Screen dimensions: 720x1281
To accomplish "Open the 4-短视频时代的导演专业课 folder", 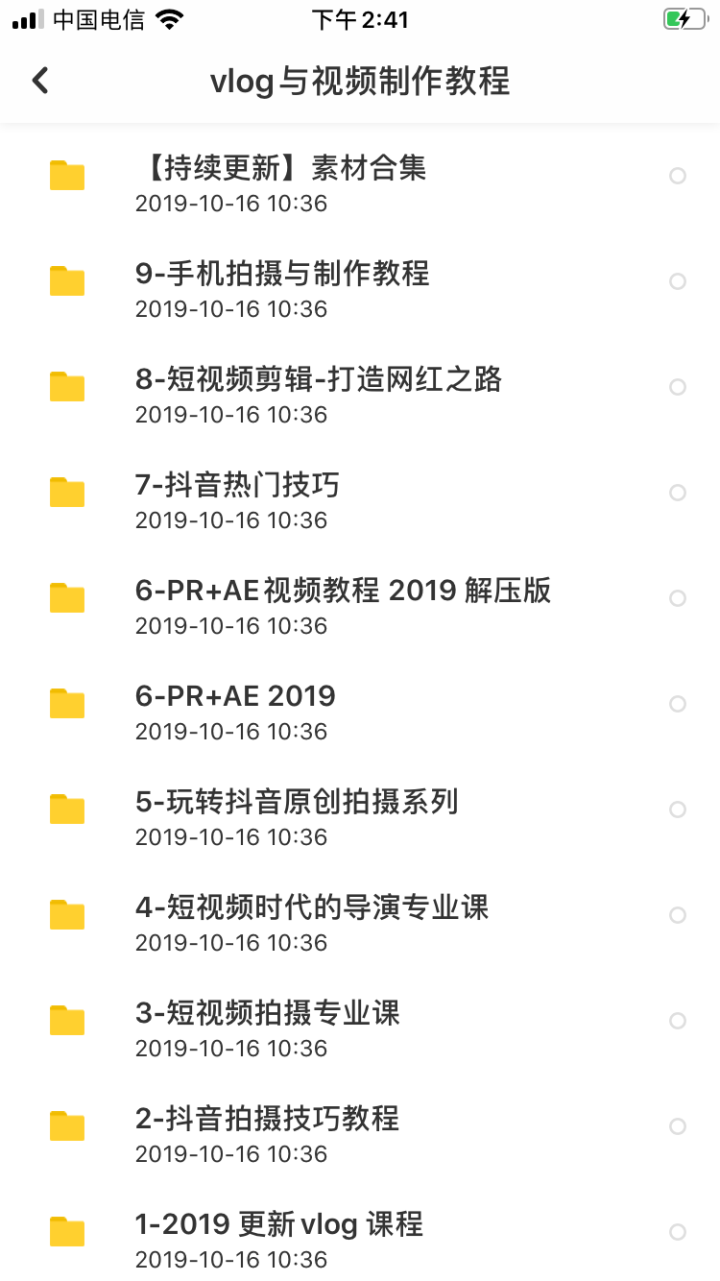I will pyautogui.click(x=311, y=908).
